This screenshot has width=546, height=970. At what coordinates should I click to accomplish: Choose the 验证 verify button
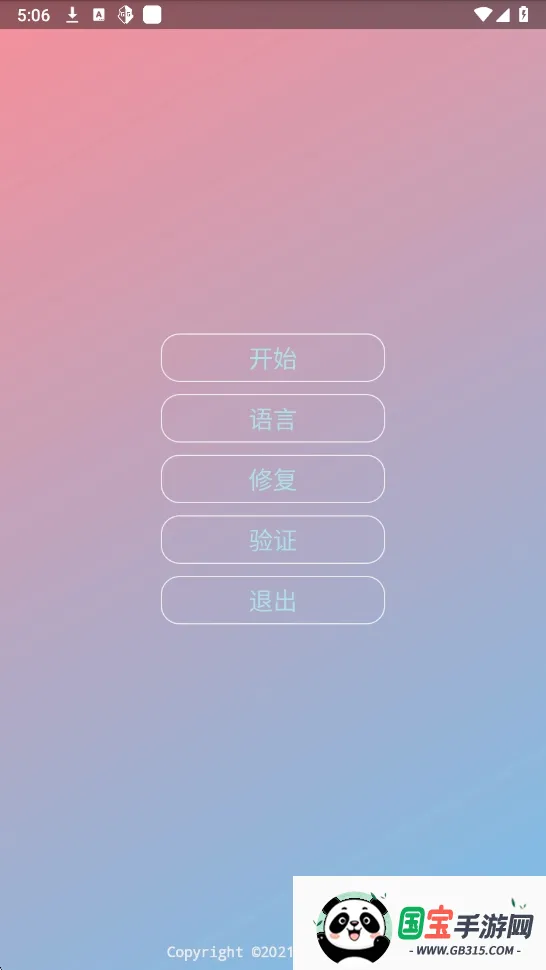point(273,539)
